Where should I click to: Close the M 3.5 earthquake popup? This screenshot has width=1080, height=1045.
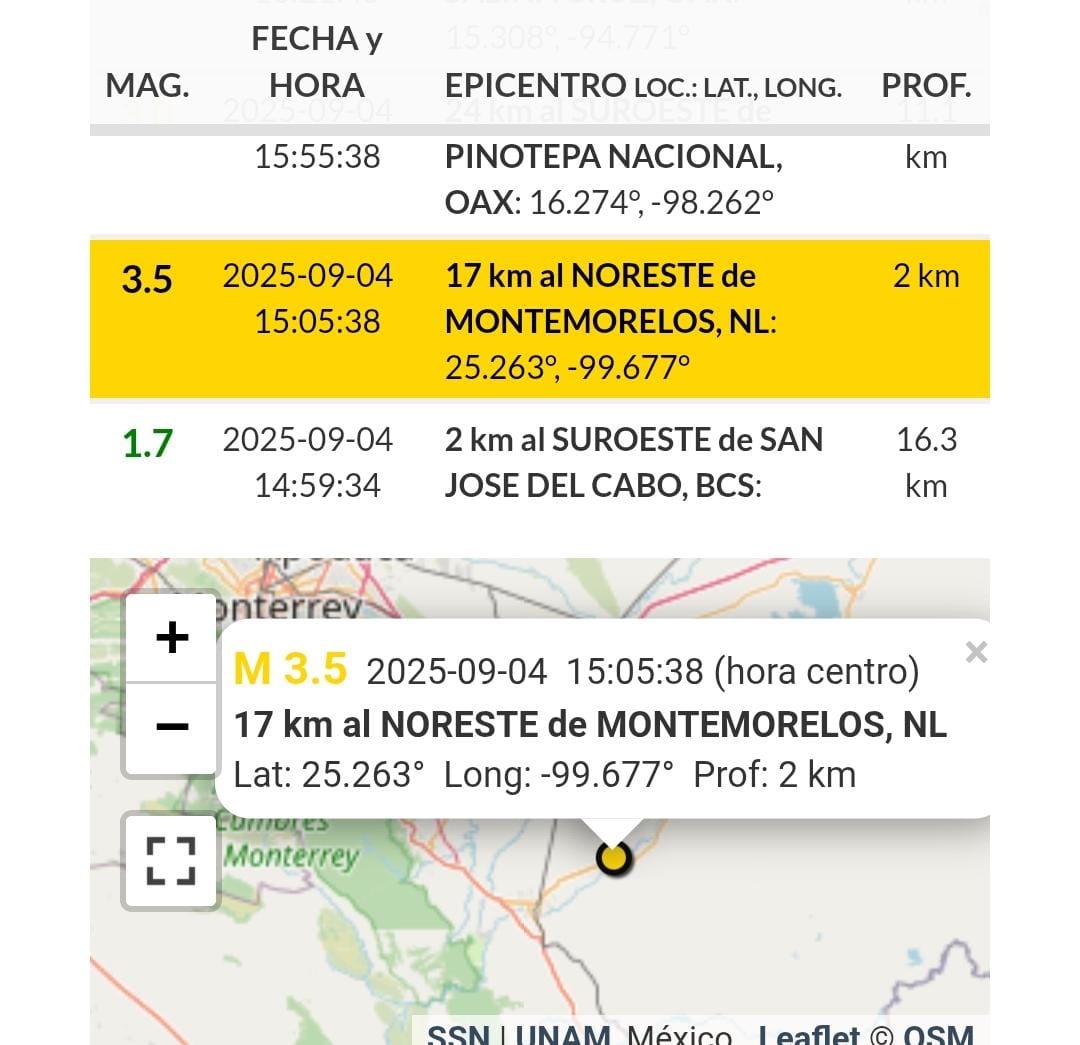pos(976,653)
